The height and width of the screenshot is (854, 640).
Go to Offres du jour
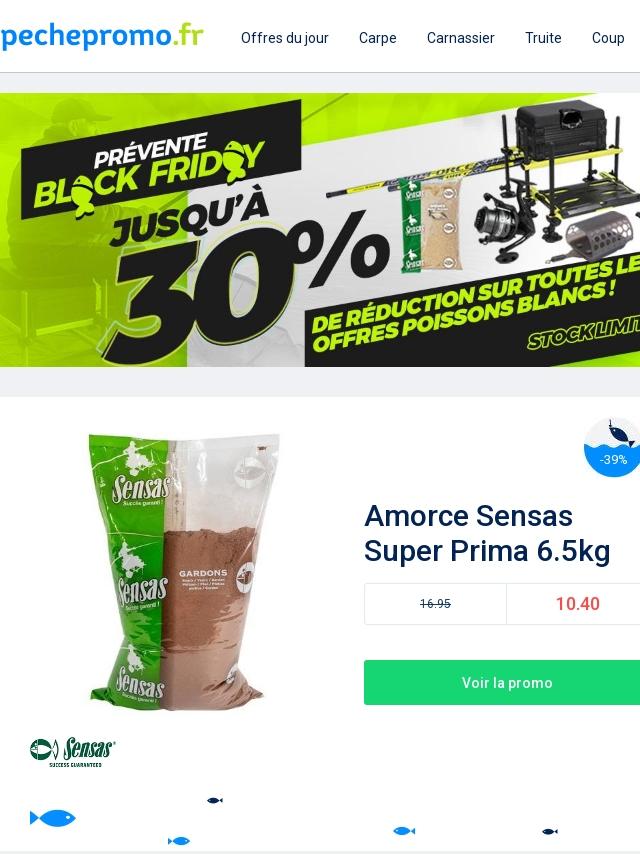(284, 38)
